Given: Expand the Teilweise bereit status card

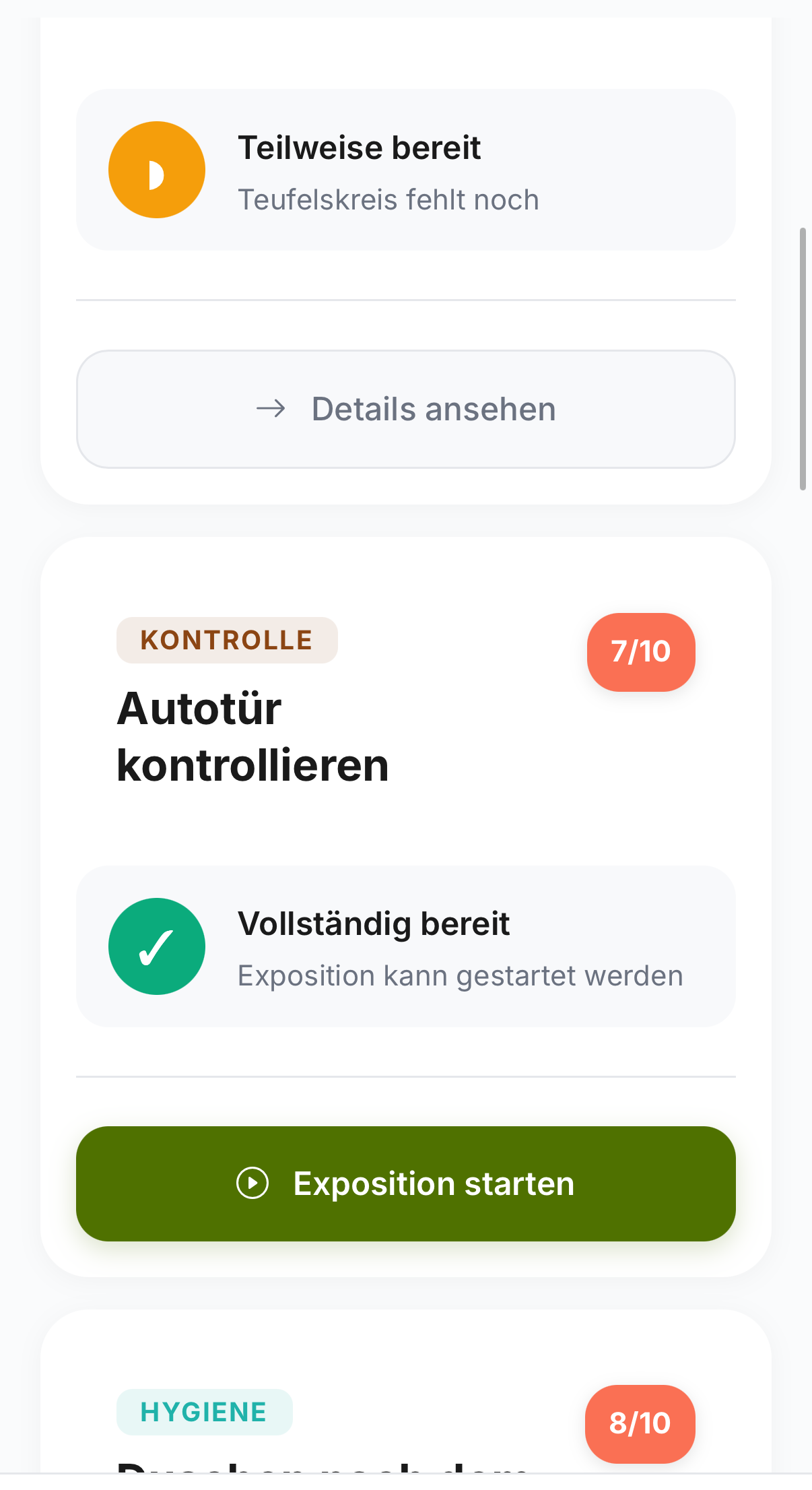Looking at the screenshot, I should coord(405,169).
